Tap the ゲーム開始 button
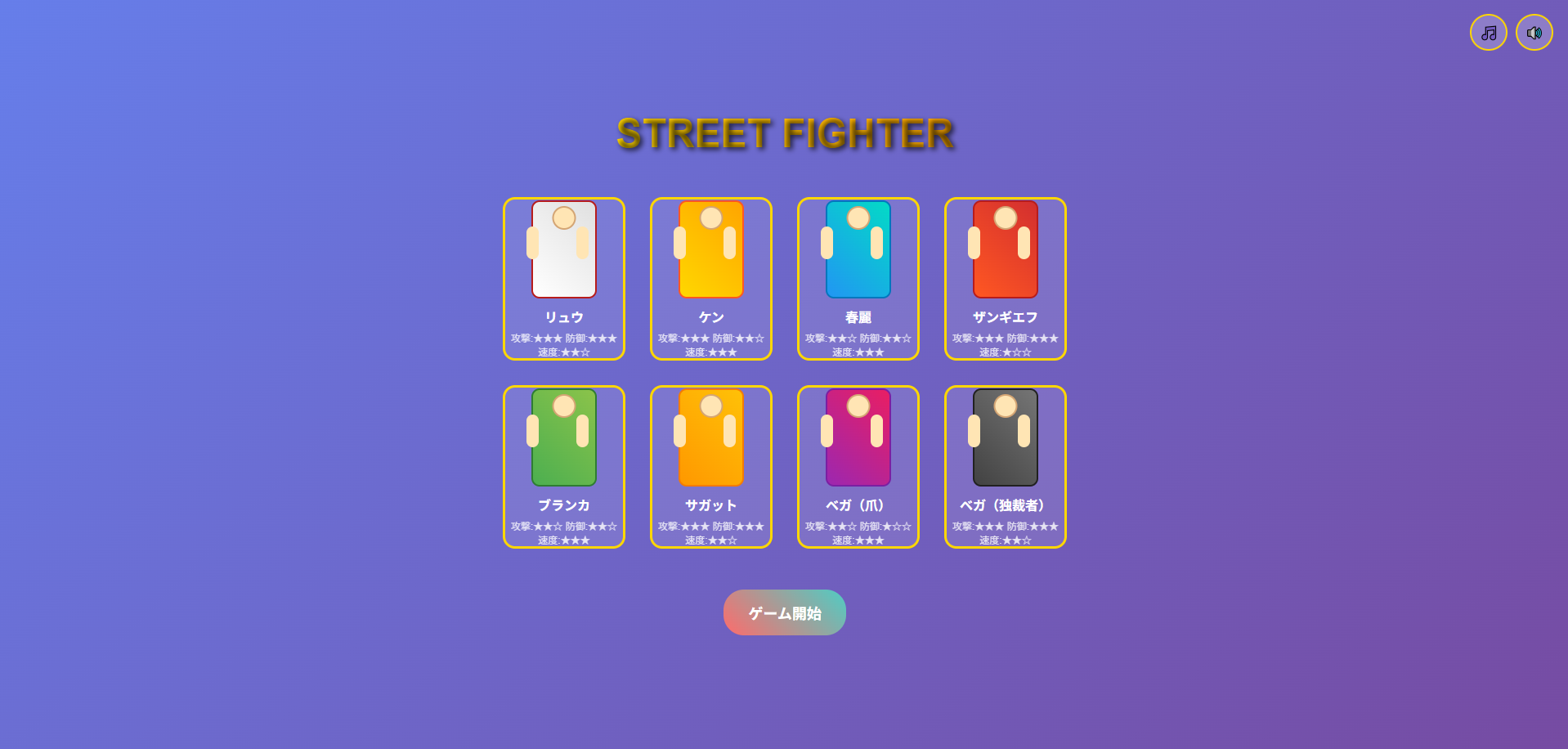 pyautogui.click(x=785, y=612)
